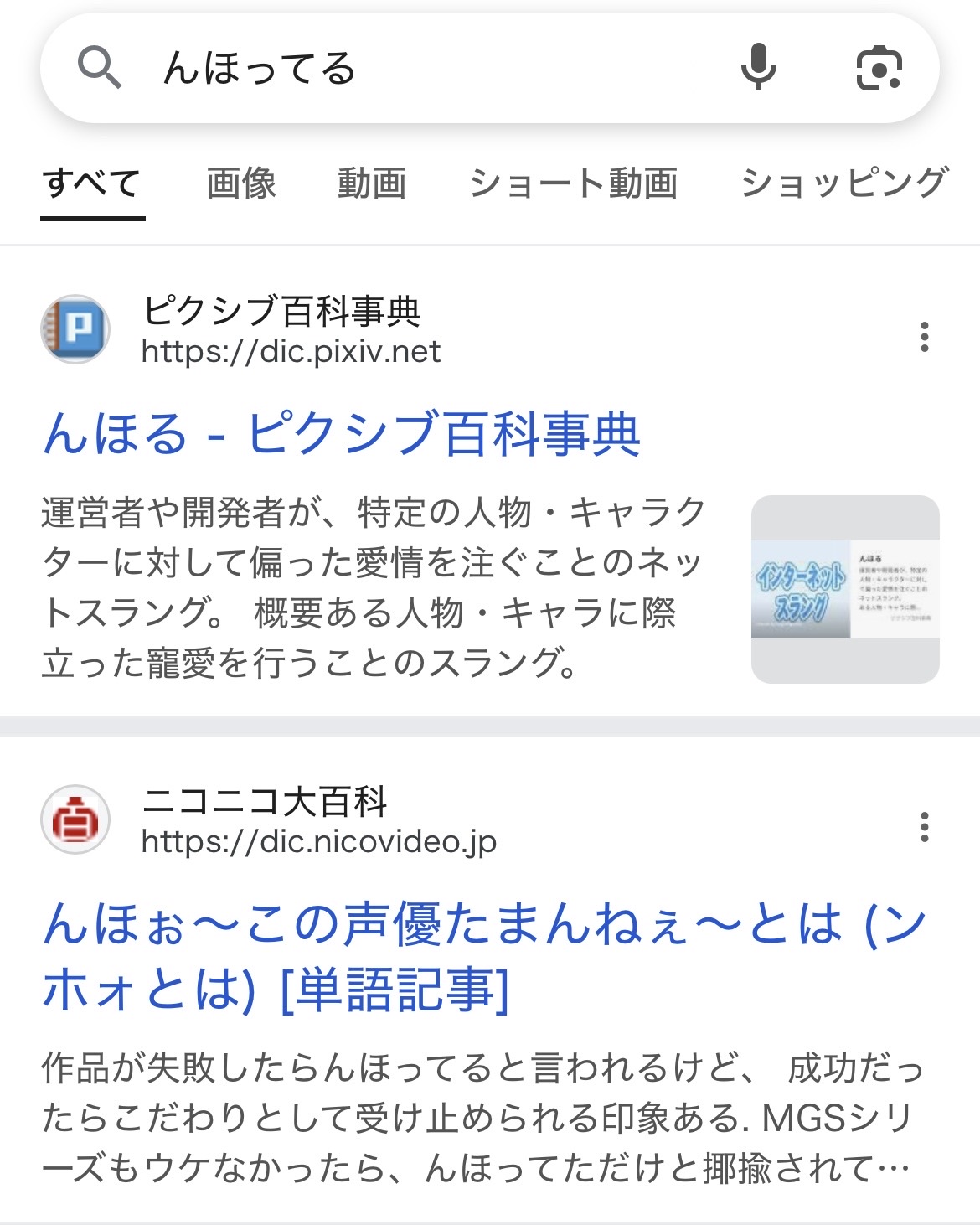
Task: Switch to the 画像 tab
Action: (241, 183)
